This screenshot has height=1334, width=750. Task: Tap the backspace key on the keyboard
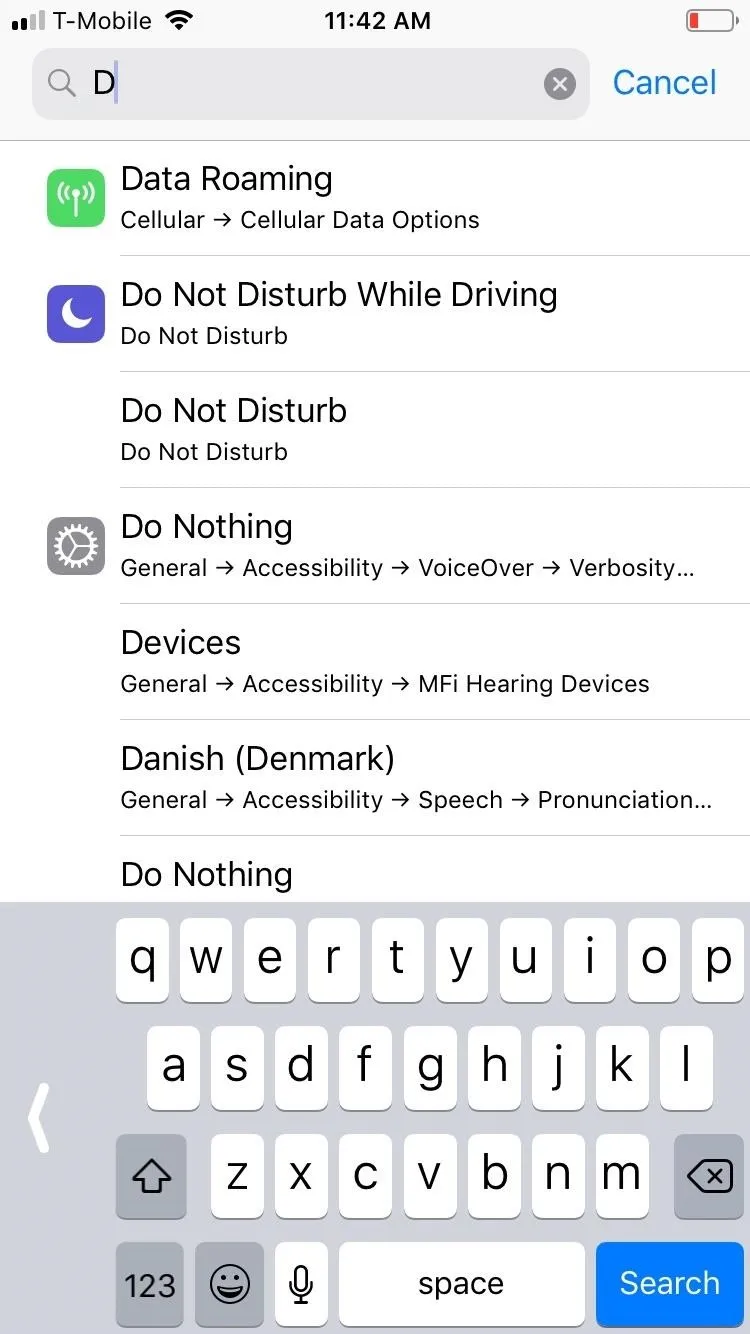(709, 1176)
